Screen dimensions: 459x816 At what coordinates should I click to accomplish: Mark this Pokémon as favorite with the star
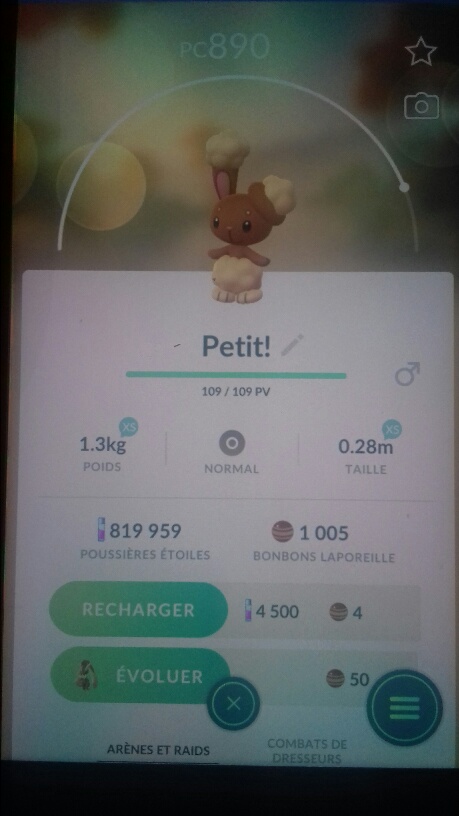419,52
